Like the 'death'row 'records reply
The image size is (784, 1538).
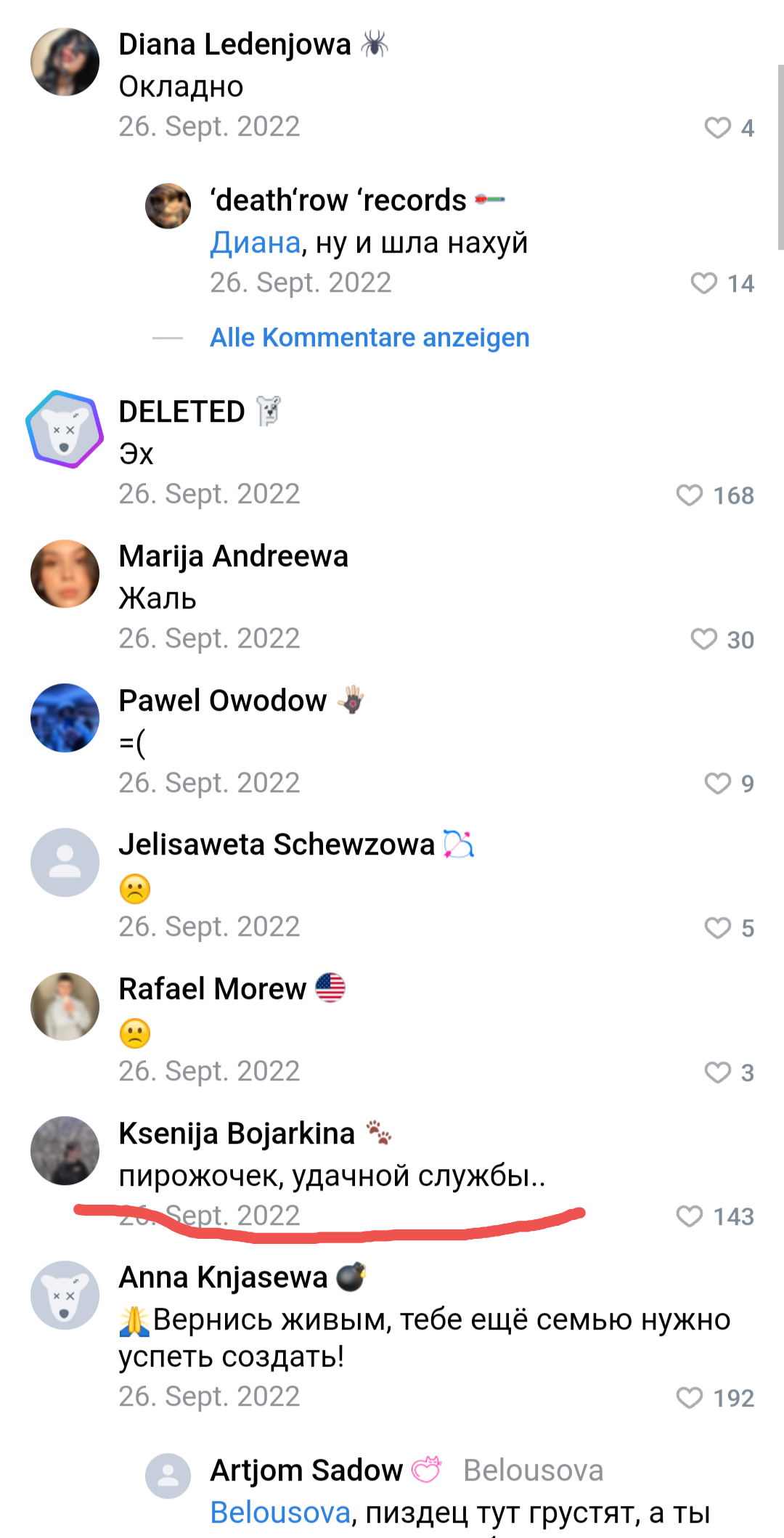pyautogui.click(x=703, y=283)
